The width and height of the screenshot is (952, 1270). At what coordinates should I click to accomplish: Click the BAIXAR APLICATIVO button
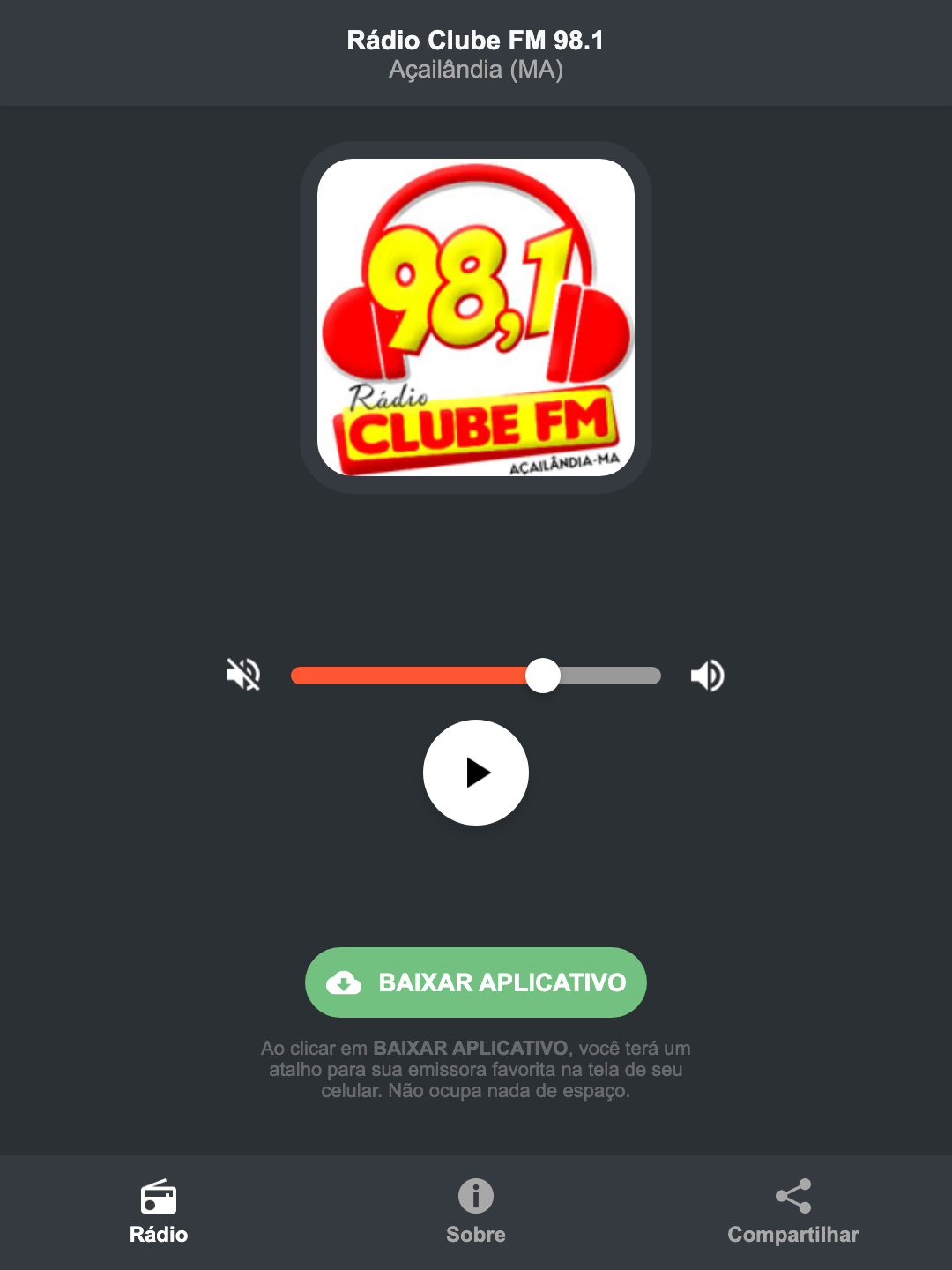click(475, 982)
